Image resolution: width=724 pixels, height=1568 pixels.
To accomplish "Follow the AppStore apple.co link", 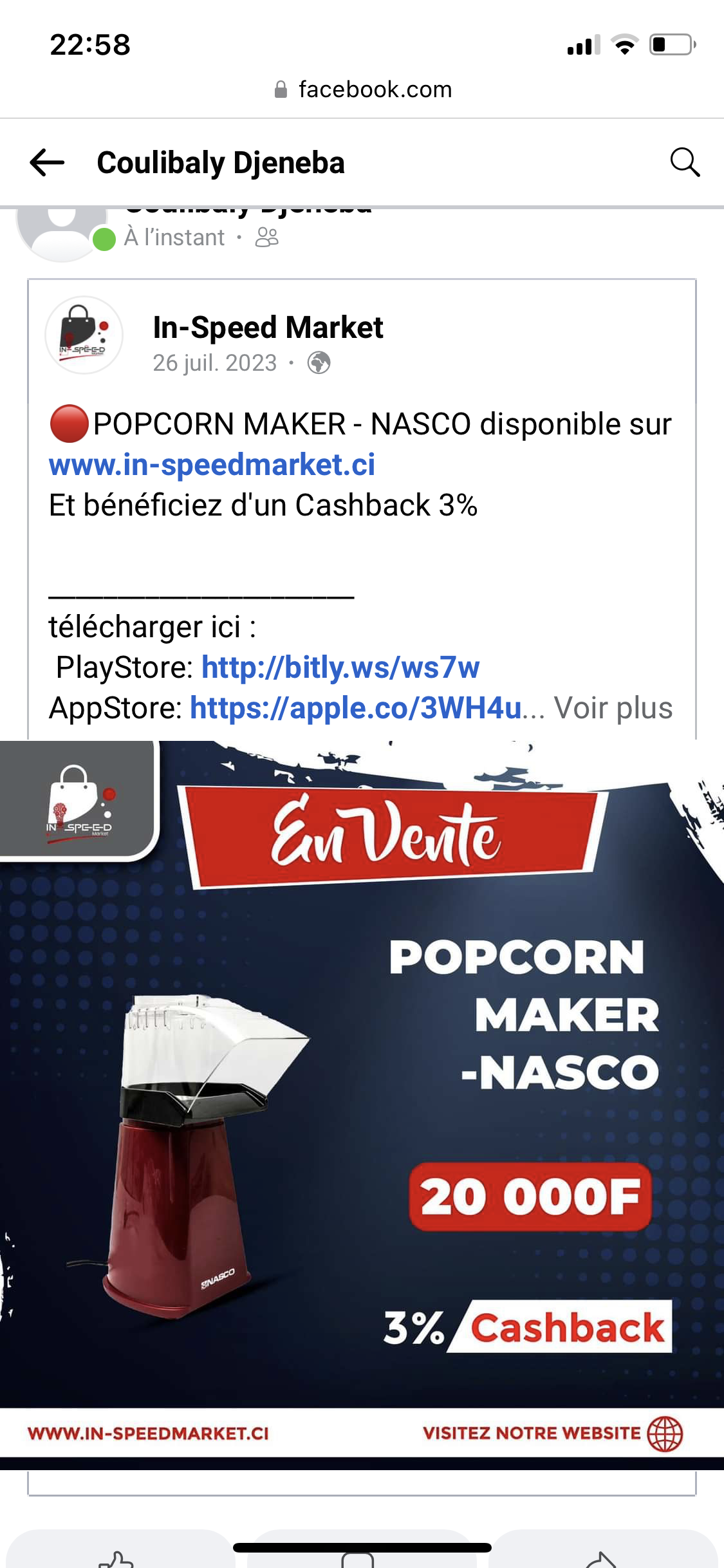I will coord(355,708).
